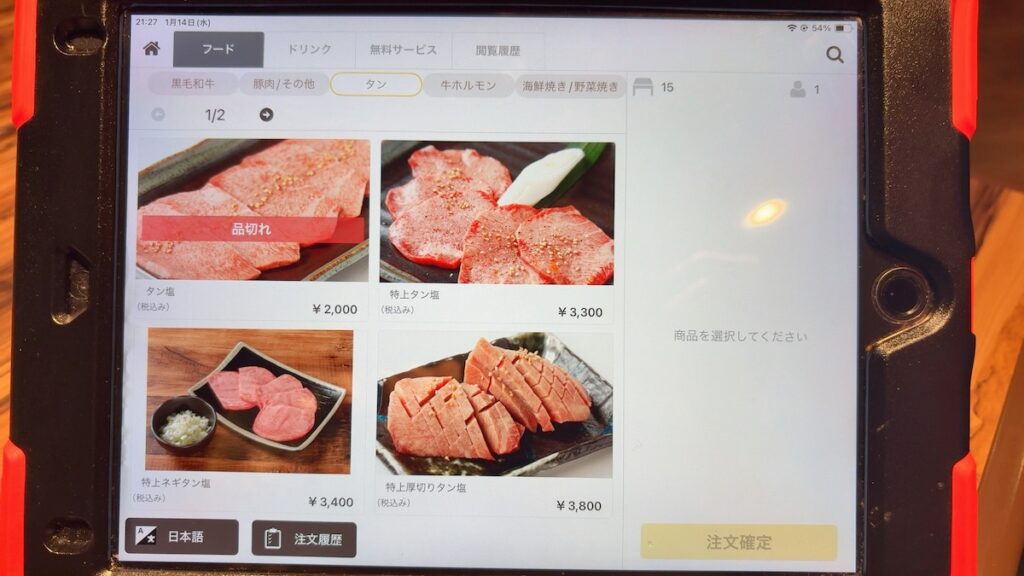Choose the 豚肉/その他 category chip
The height and width of the screenshot is (576, 1024).
[x=284, y=85]
